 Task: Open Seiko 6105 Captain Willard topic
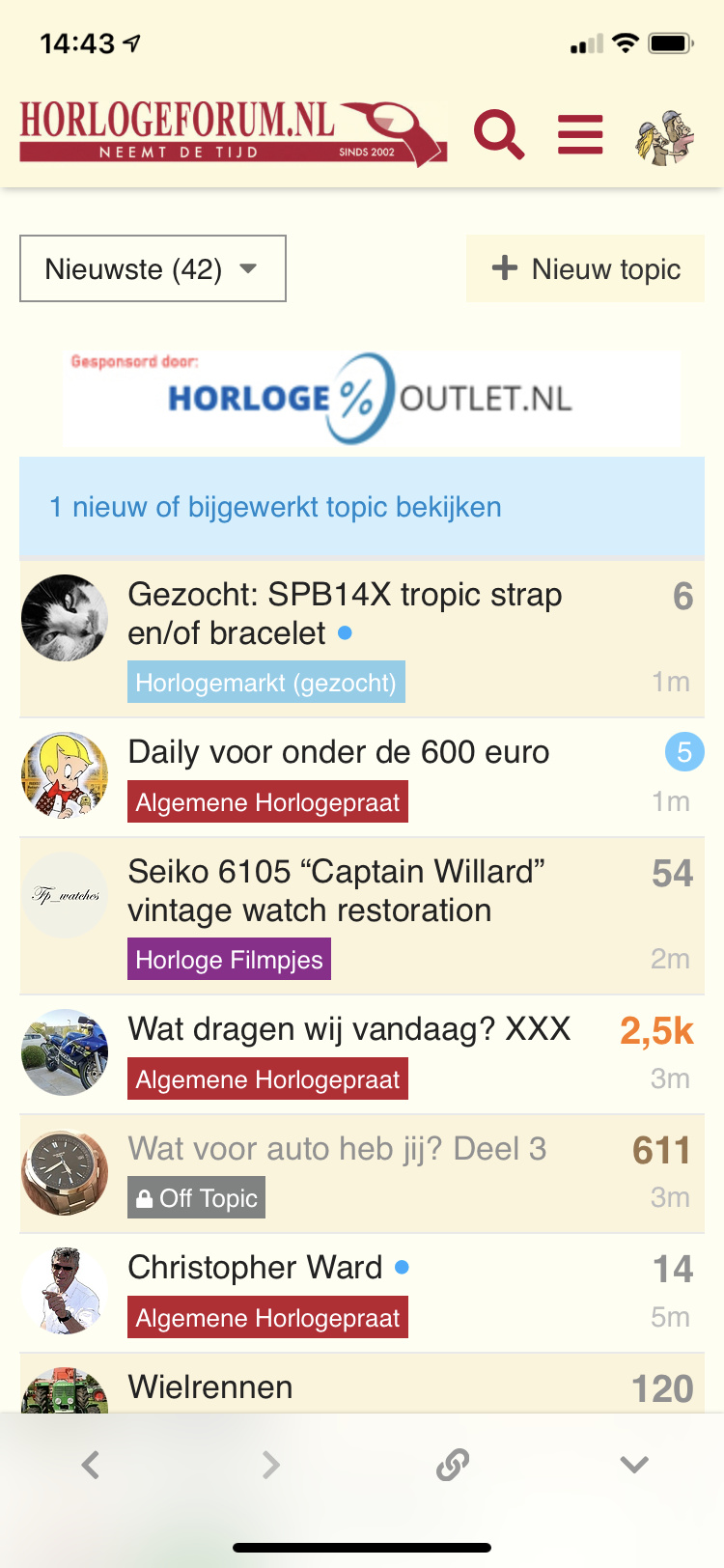(x=337, y=891)
